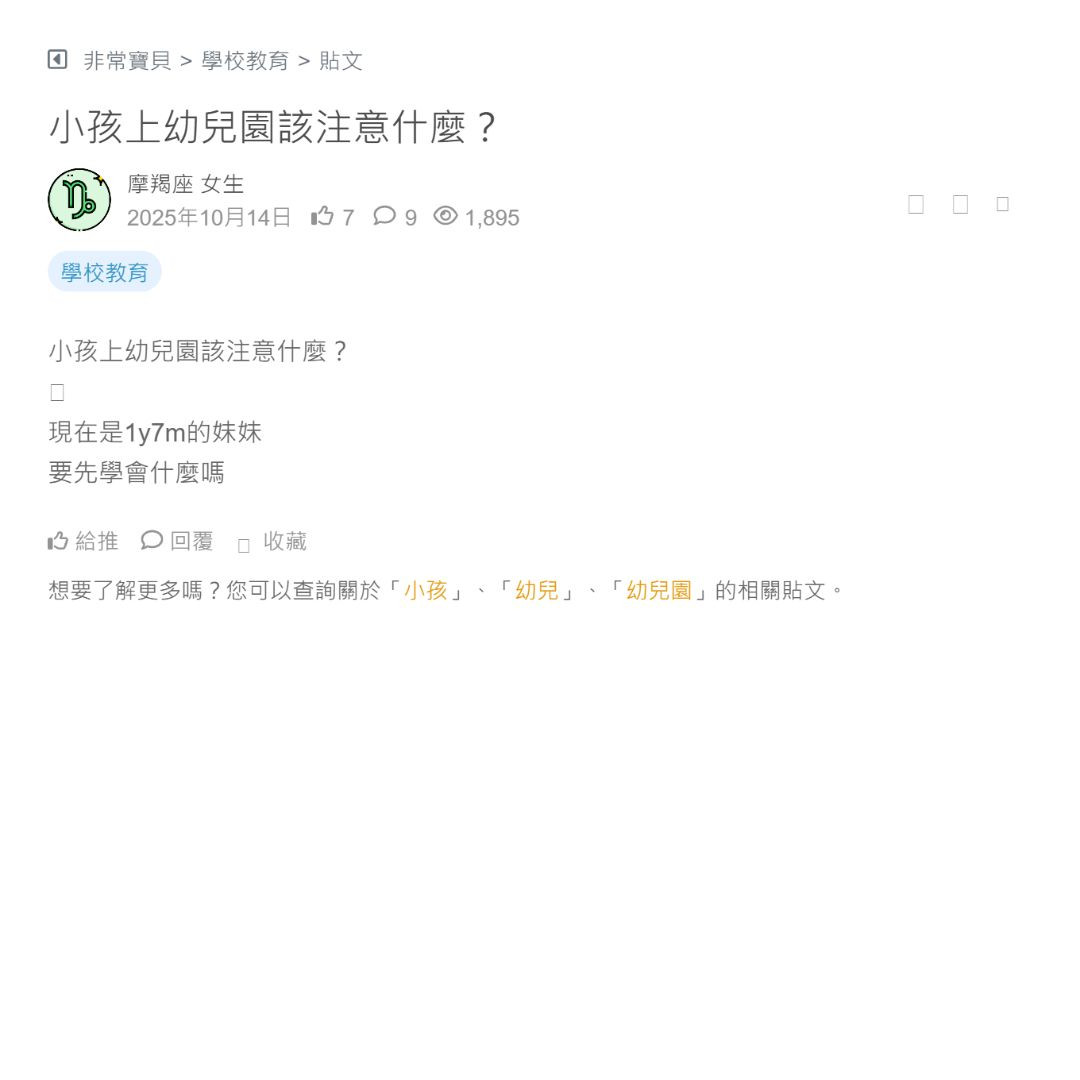
Task: Open related posts for 小孩
Action: (425, 590)
